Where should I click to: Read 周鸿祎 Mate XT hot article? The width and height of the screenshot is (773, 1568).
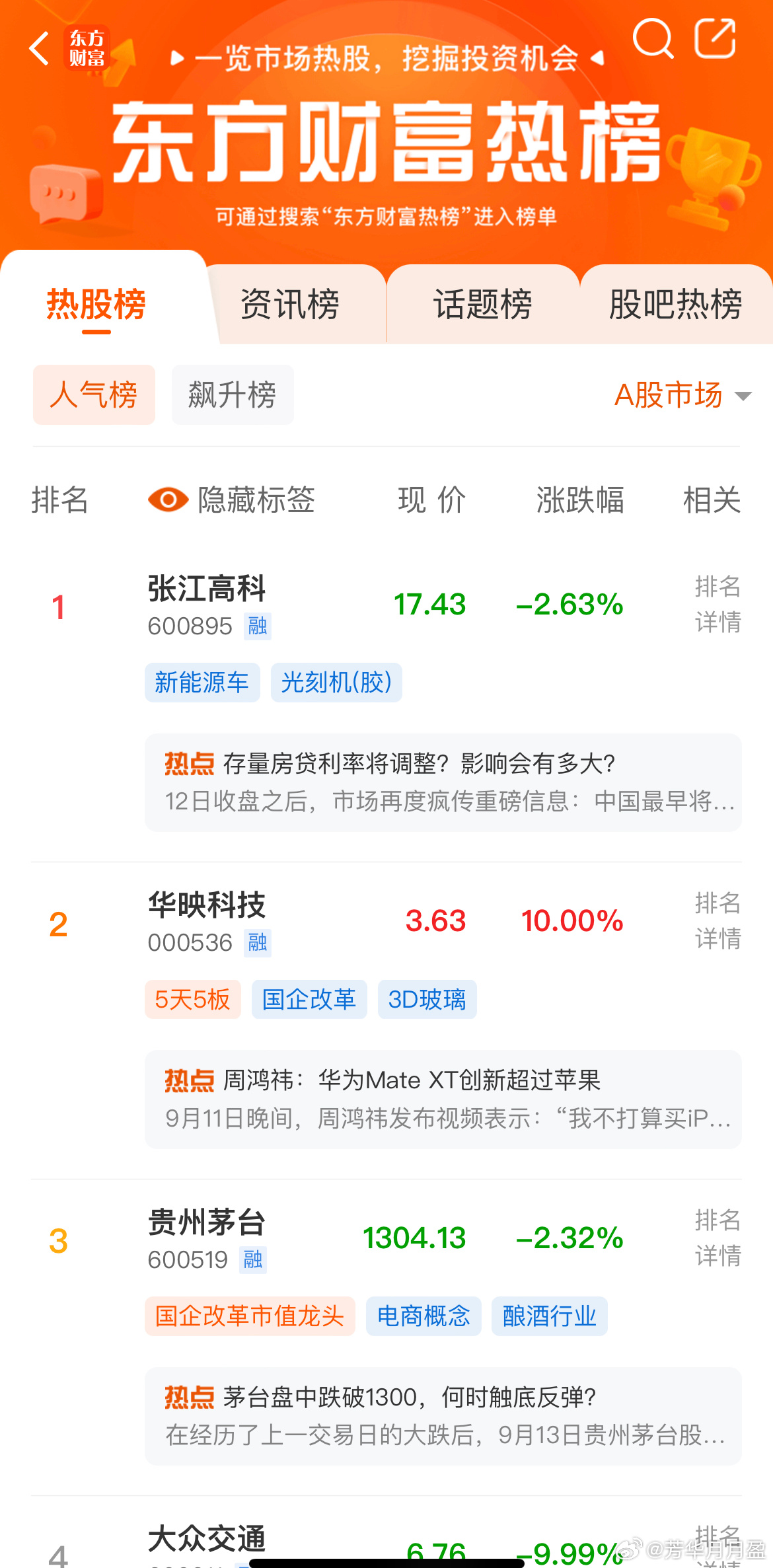point(443,1100)
